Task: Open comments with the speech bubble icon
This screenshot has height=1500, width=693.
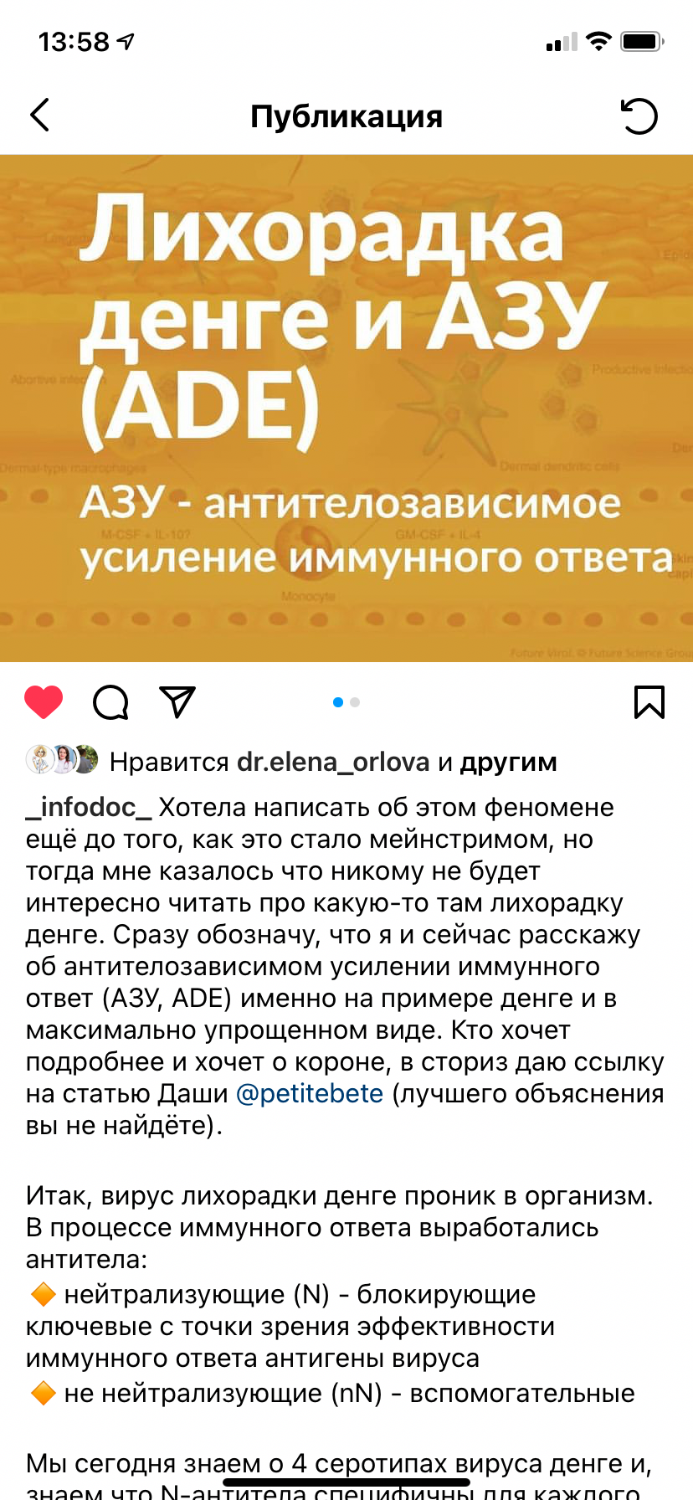Action: coord(111,702)
